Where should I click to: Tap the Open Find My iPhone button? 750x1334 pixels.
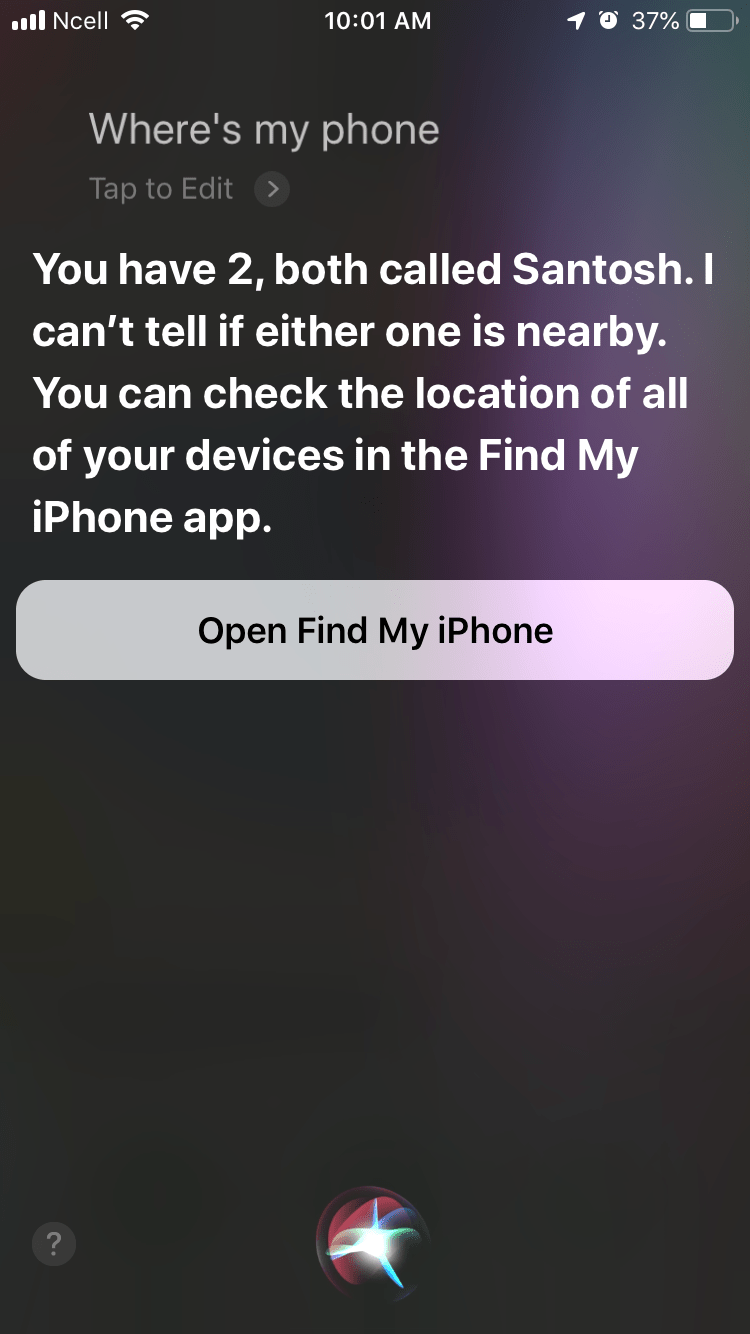point(375,630)
